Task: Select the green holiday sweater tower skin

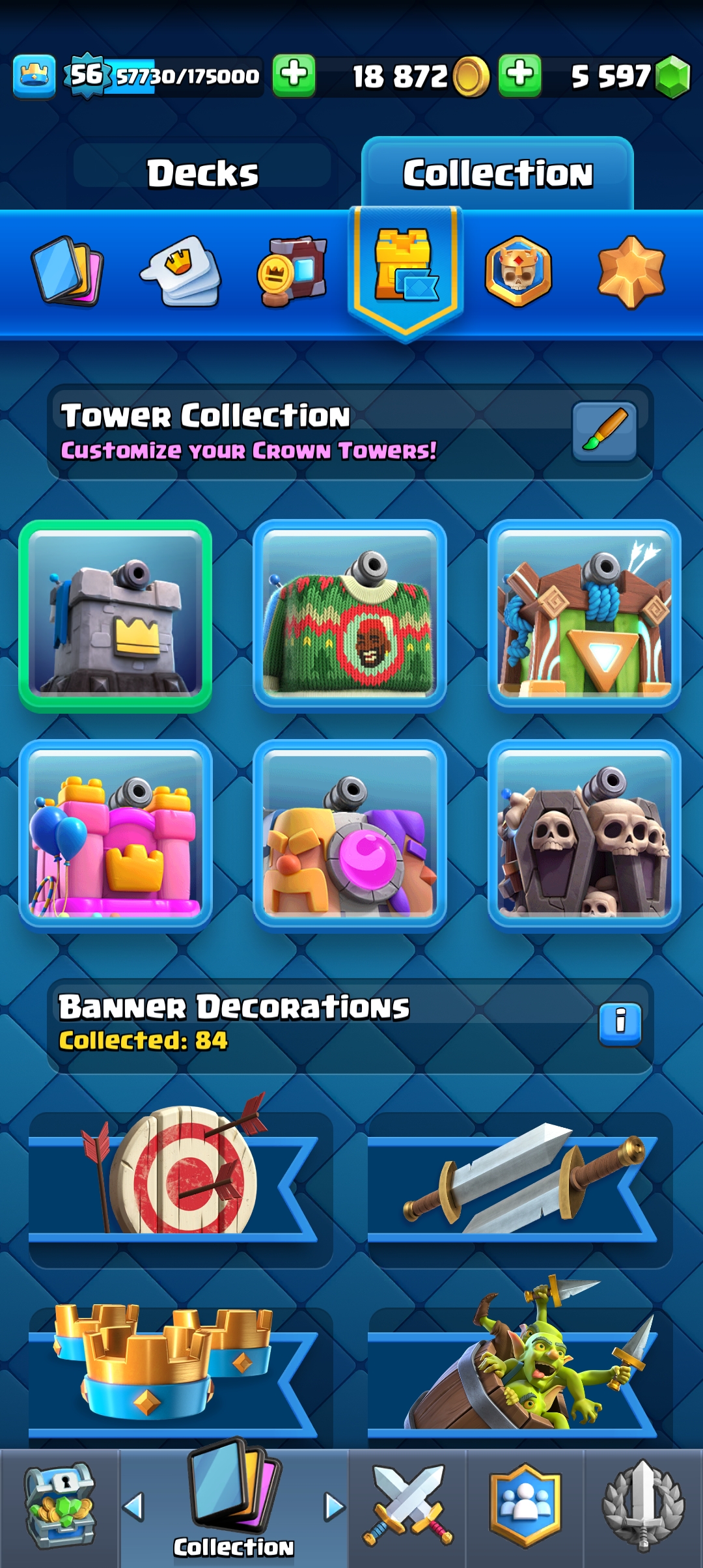Action: 350,616
